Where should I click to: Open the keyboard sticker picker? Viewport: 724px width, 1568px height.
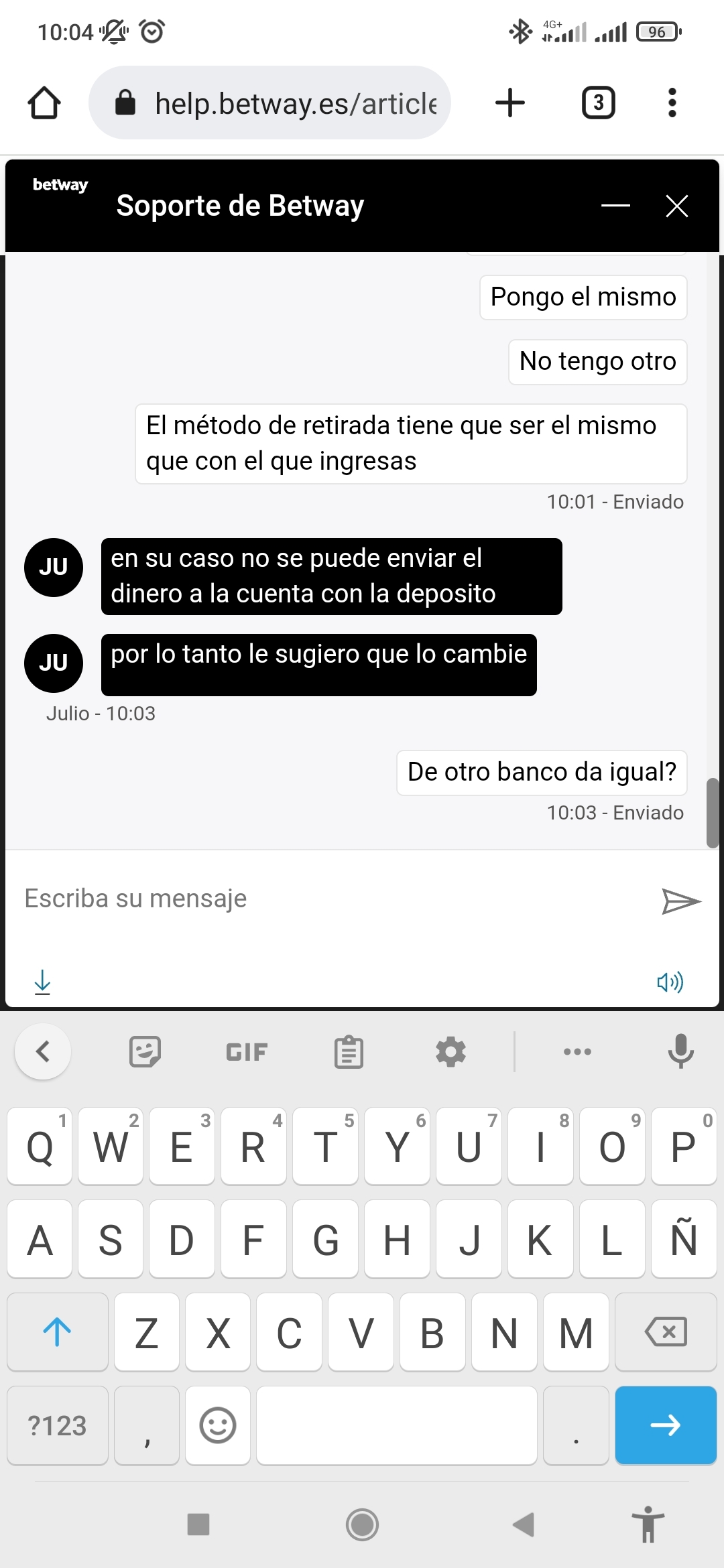145,1051
